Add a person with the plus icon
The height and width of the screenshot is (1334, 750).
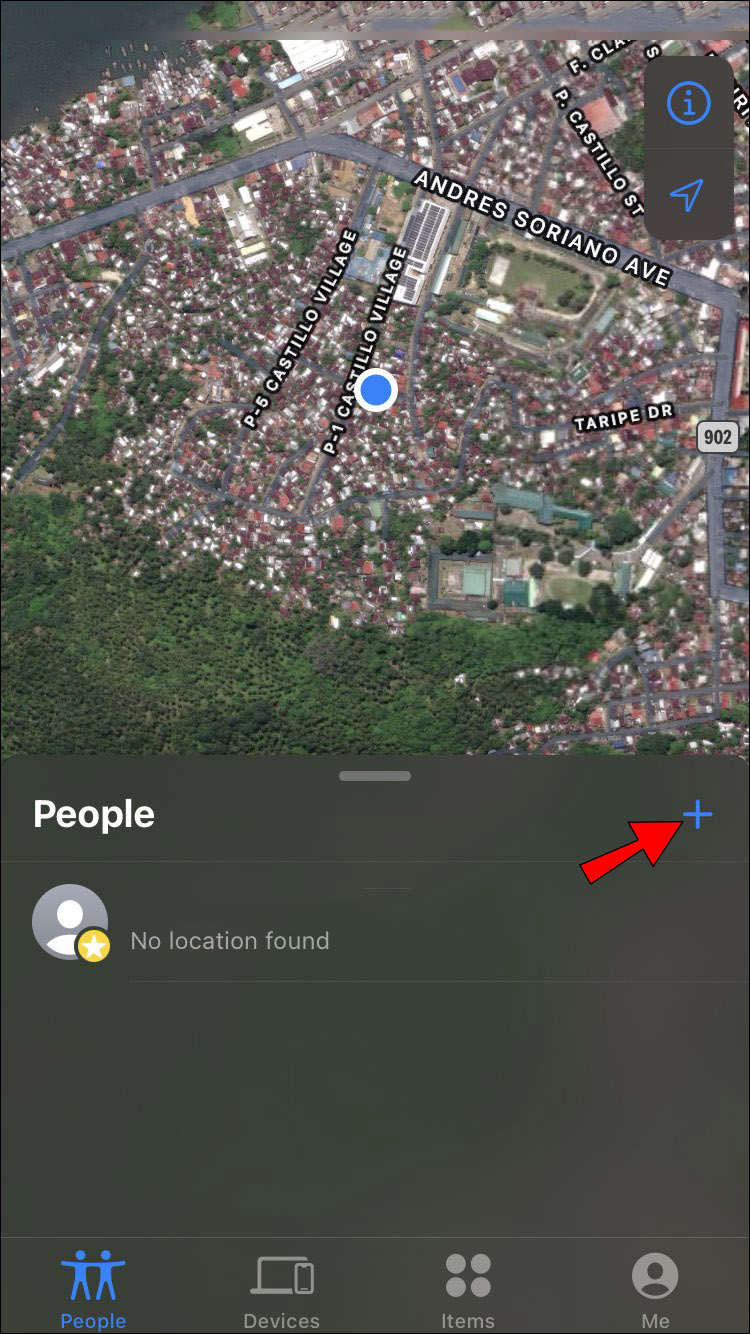[x=698, y=816]
